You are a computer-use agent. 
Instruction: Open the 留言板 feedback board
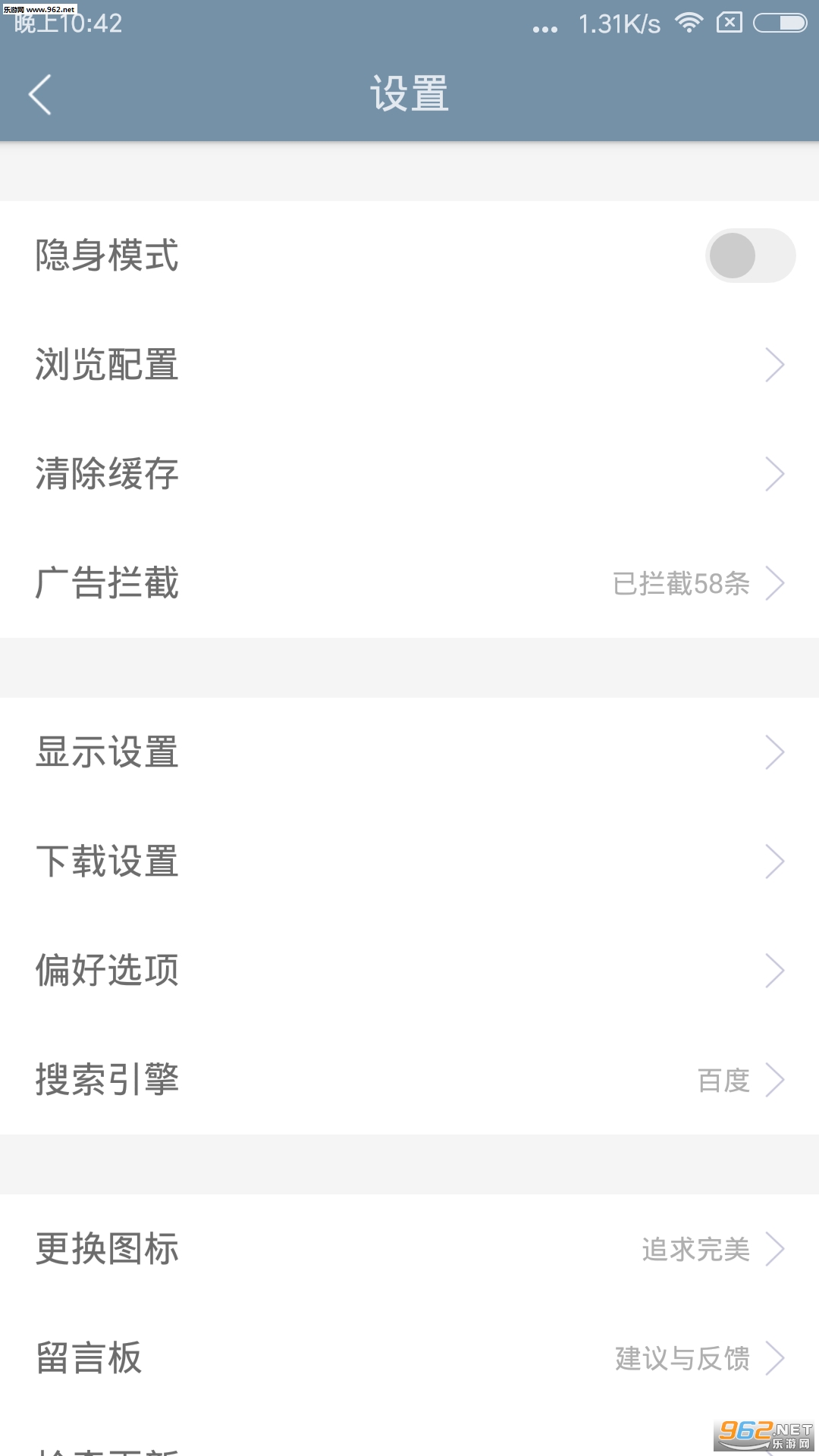409,1358
